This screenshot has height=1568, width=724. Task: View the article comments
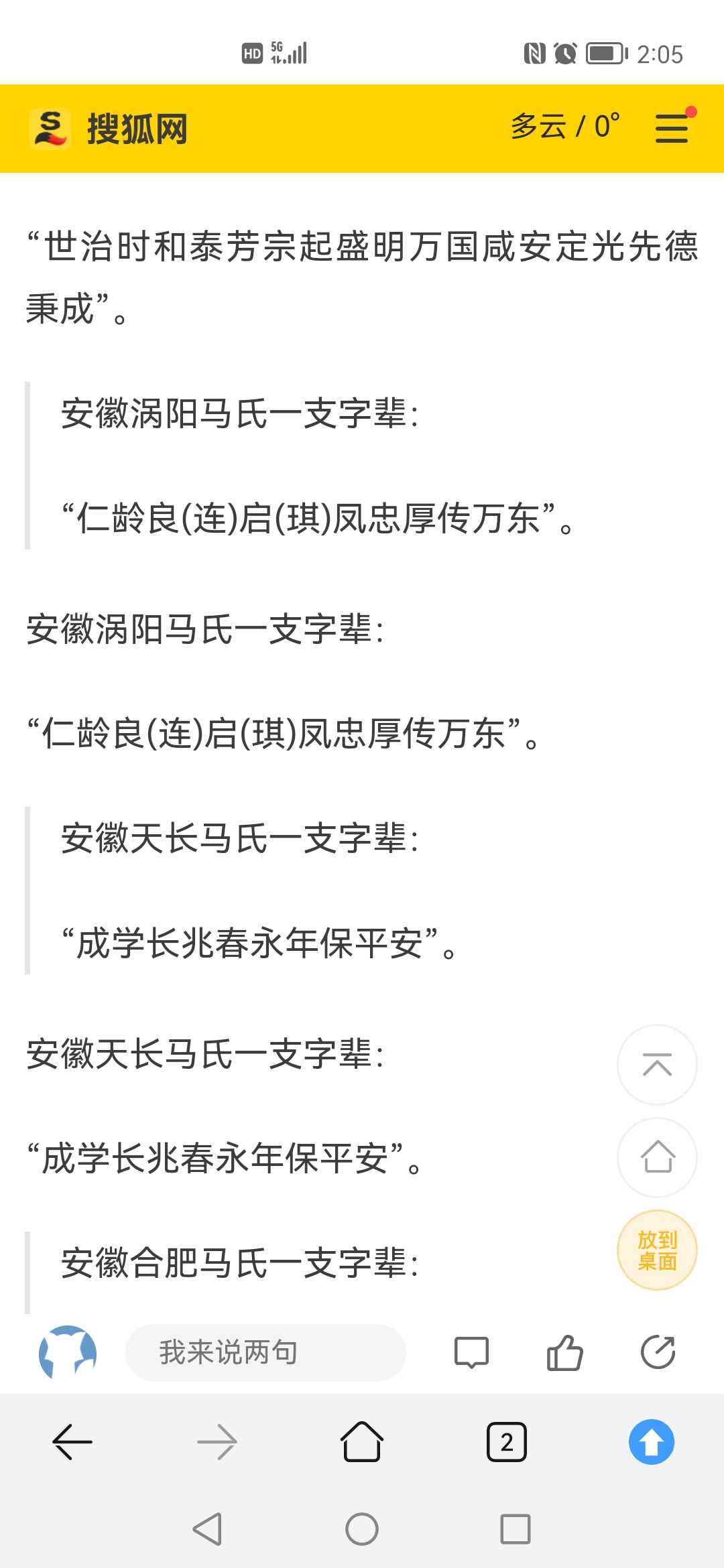pyautogui.click(x=471, y=1352)
